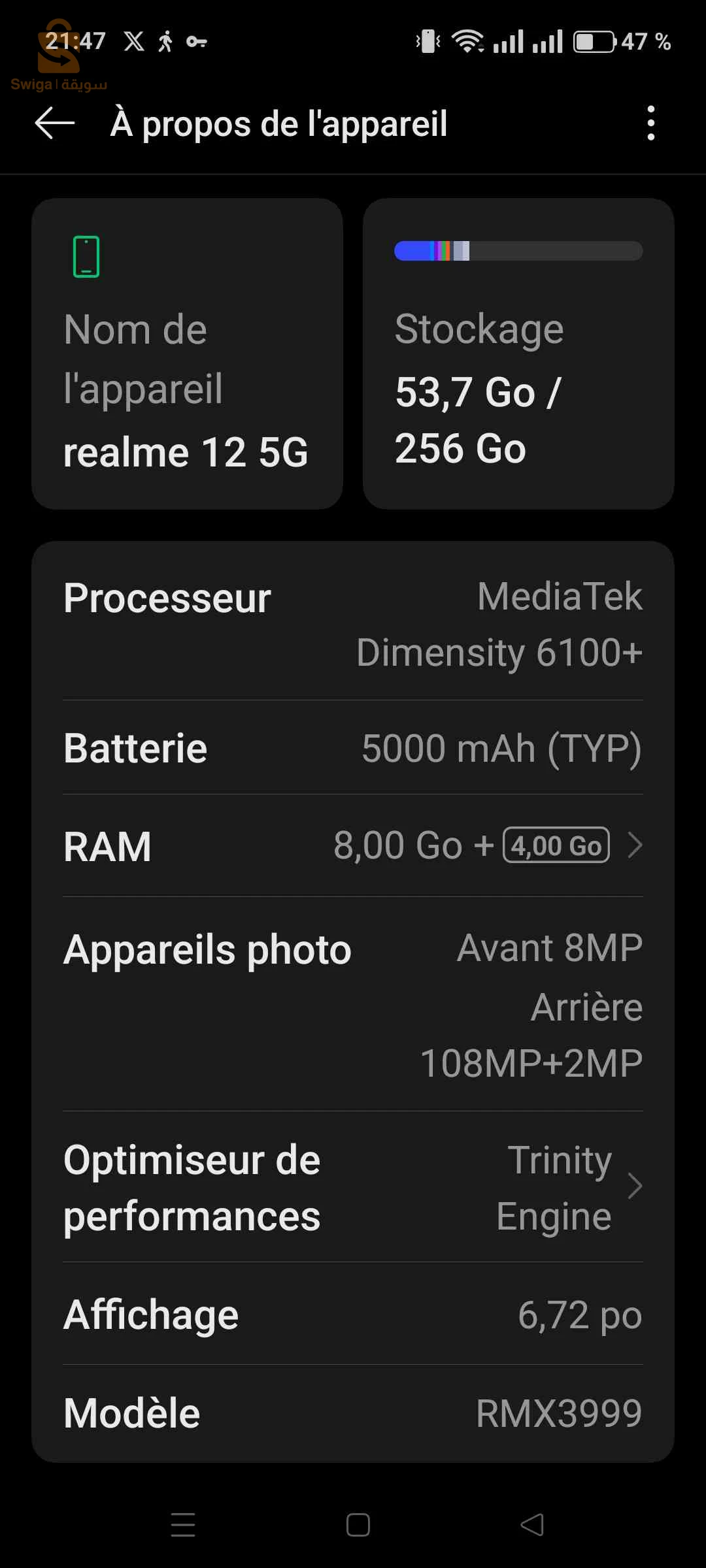706x1568 pixels.
Task: Tap the system home button
Action: coord(358,1525)
